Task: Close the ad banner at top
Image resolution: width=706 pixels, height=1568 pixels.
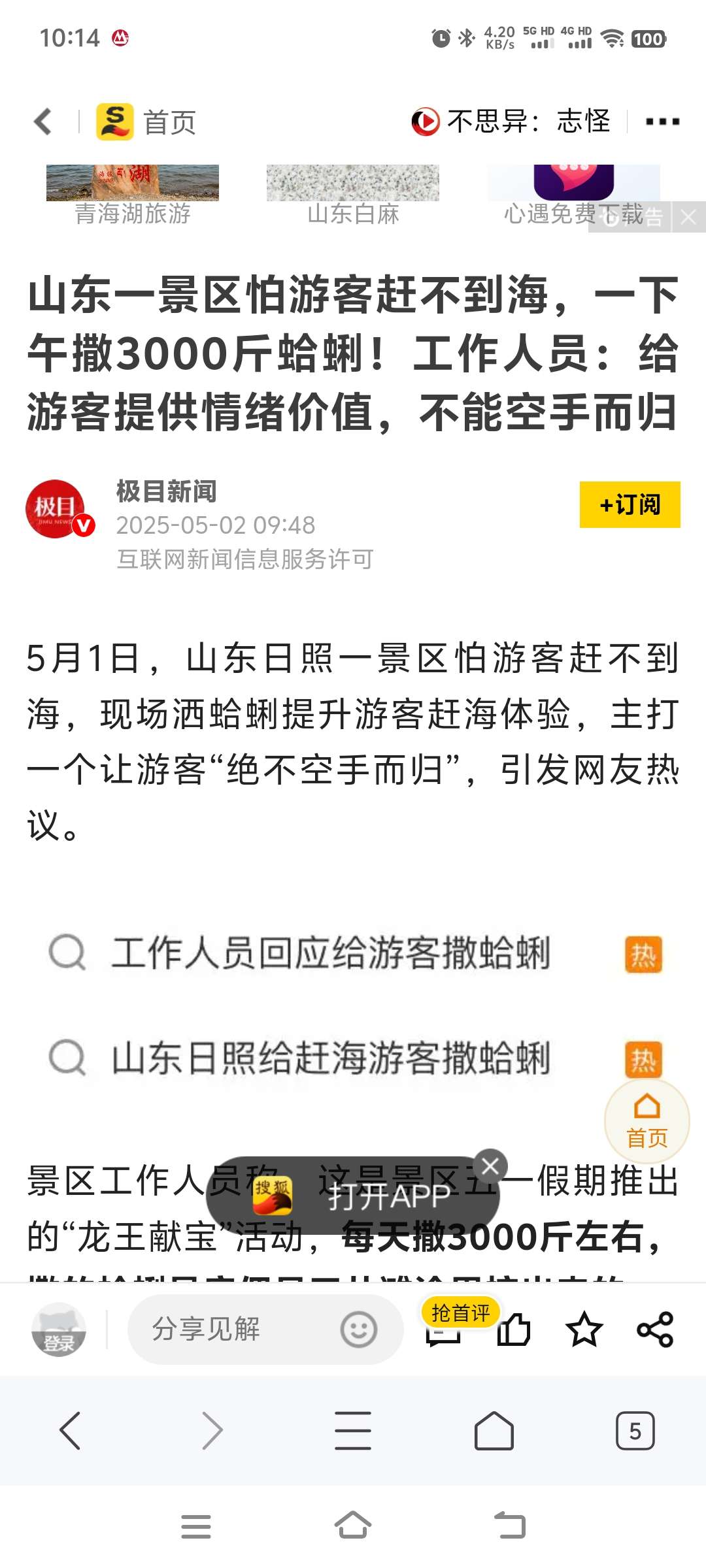Action: [x=688, y=217]
